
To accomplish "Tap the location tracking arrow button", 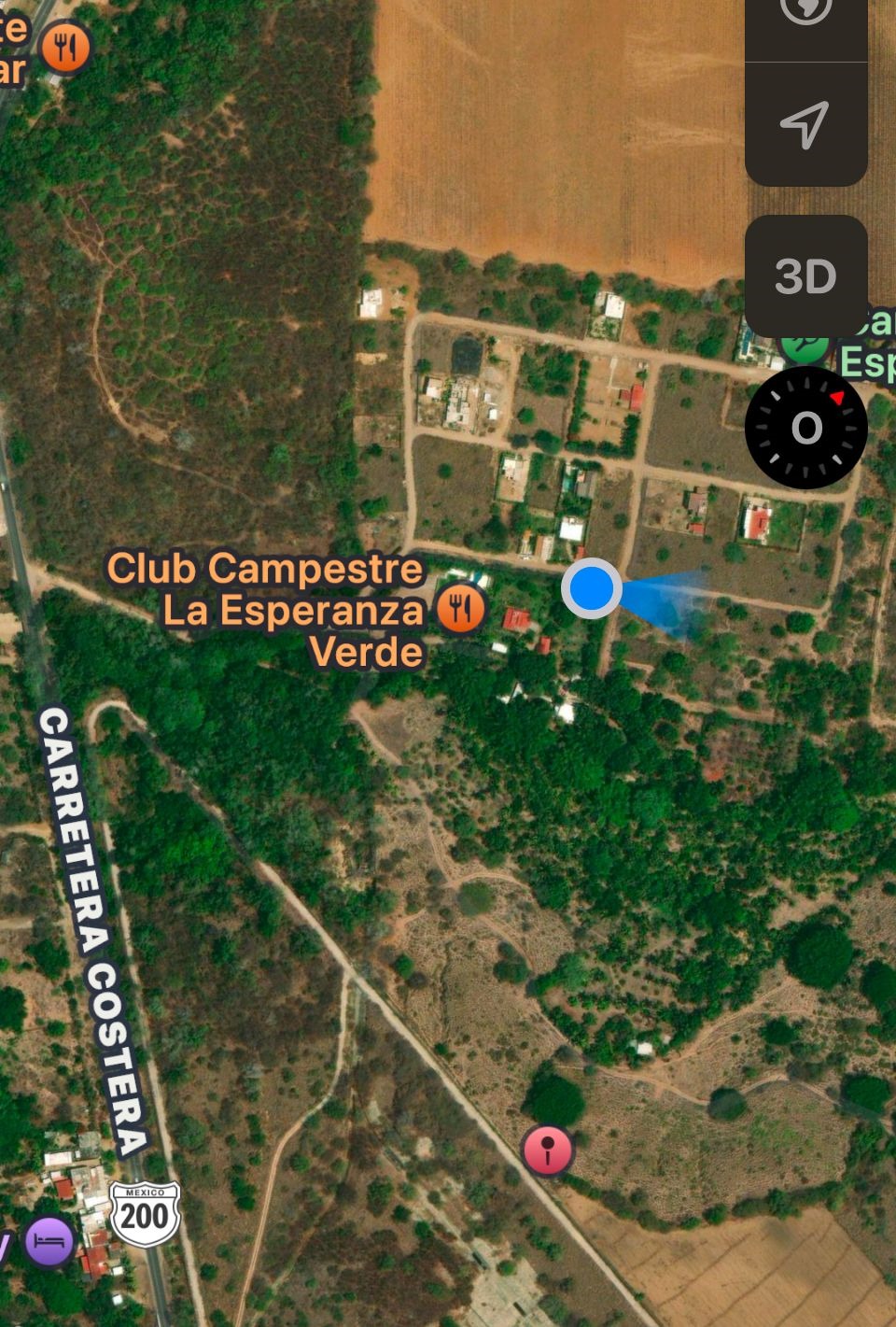I will pos(805,124).
